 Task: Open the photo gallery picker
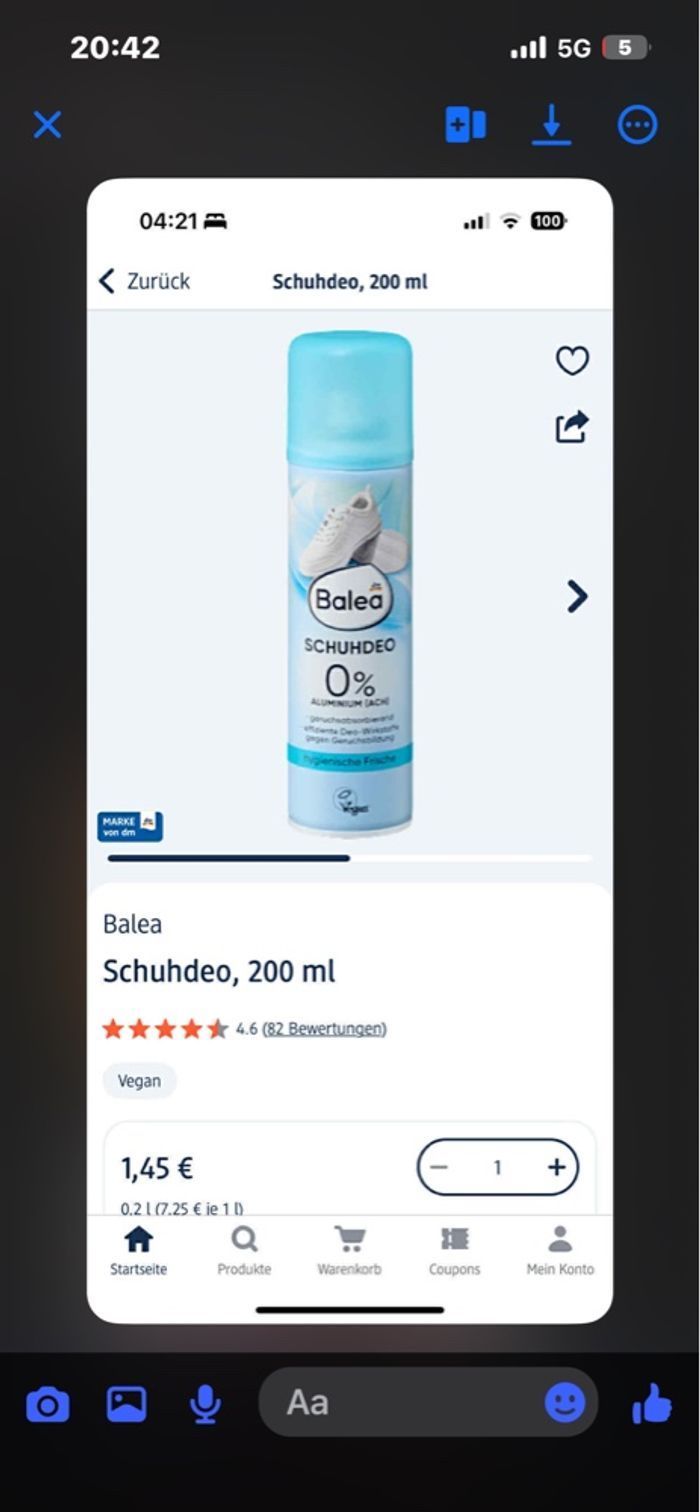127,1404
